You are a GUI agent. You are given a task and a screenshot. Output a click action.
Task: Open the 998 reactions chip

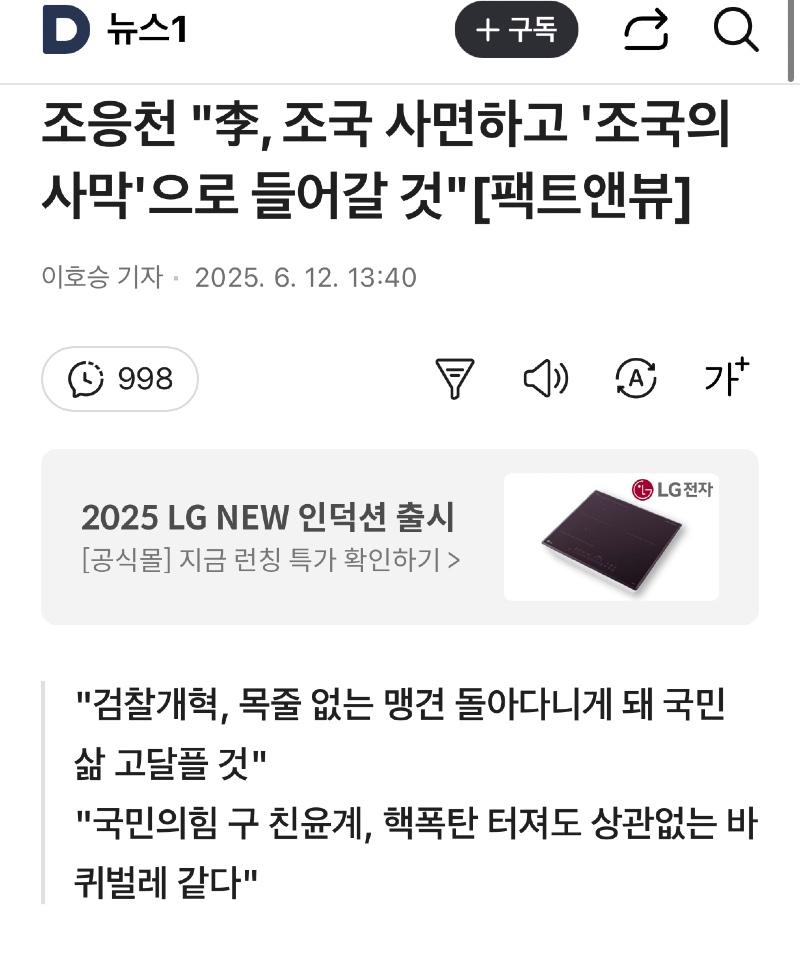(x=120, y=379)
